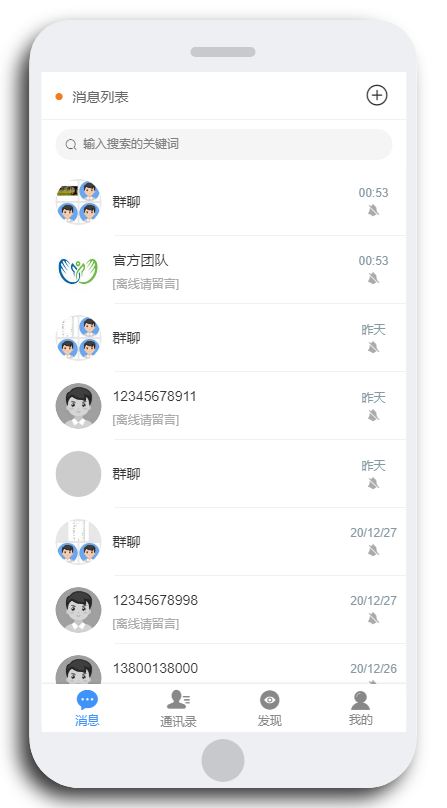Open the 群聊 chat dated 20/12/27
This screenshot has width=447, height=808.
[x=224, y=542]
